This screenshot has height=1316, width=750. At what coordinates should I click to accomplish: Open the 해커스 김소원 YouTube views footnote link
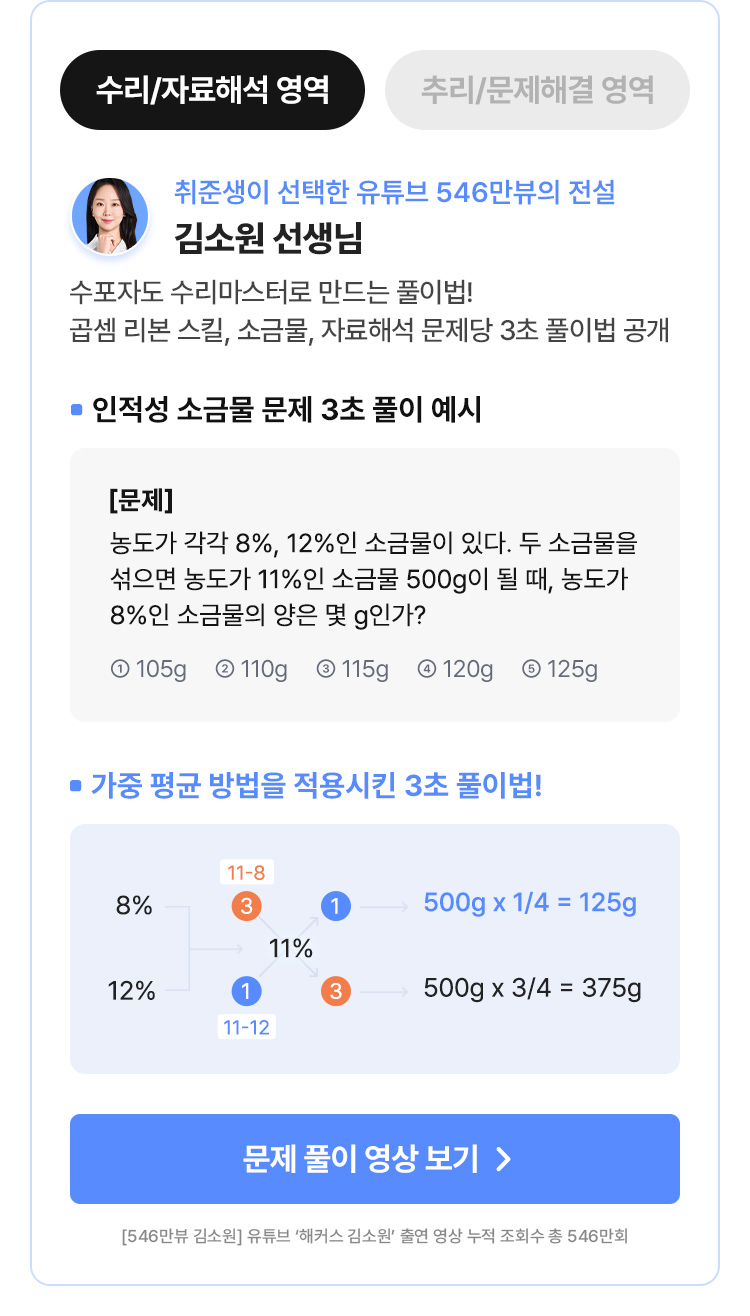click(x=375, y=1237)
